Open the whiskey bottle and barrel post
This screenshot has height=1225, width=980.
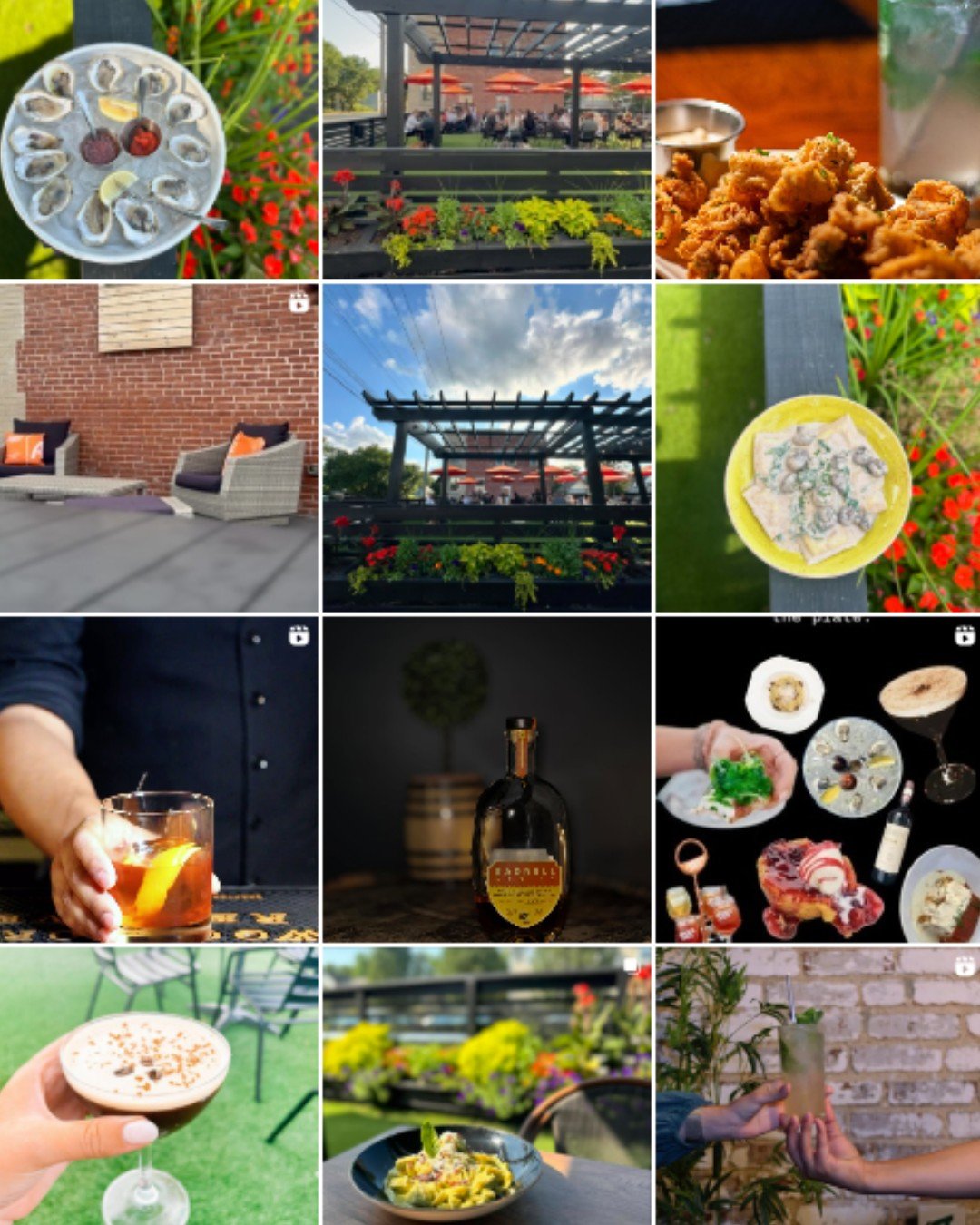pos(486,779)
